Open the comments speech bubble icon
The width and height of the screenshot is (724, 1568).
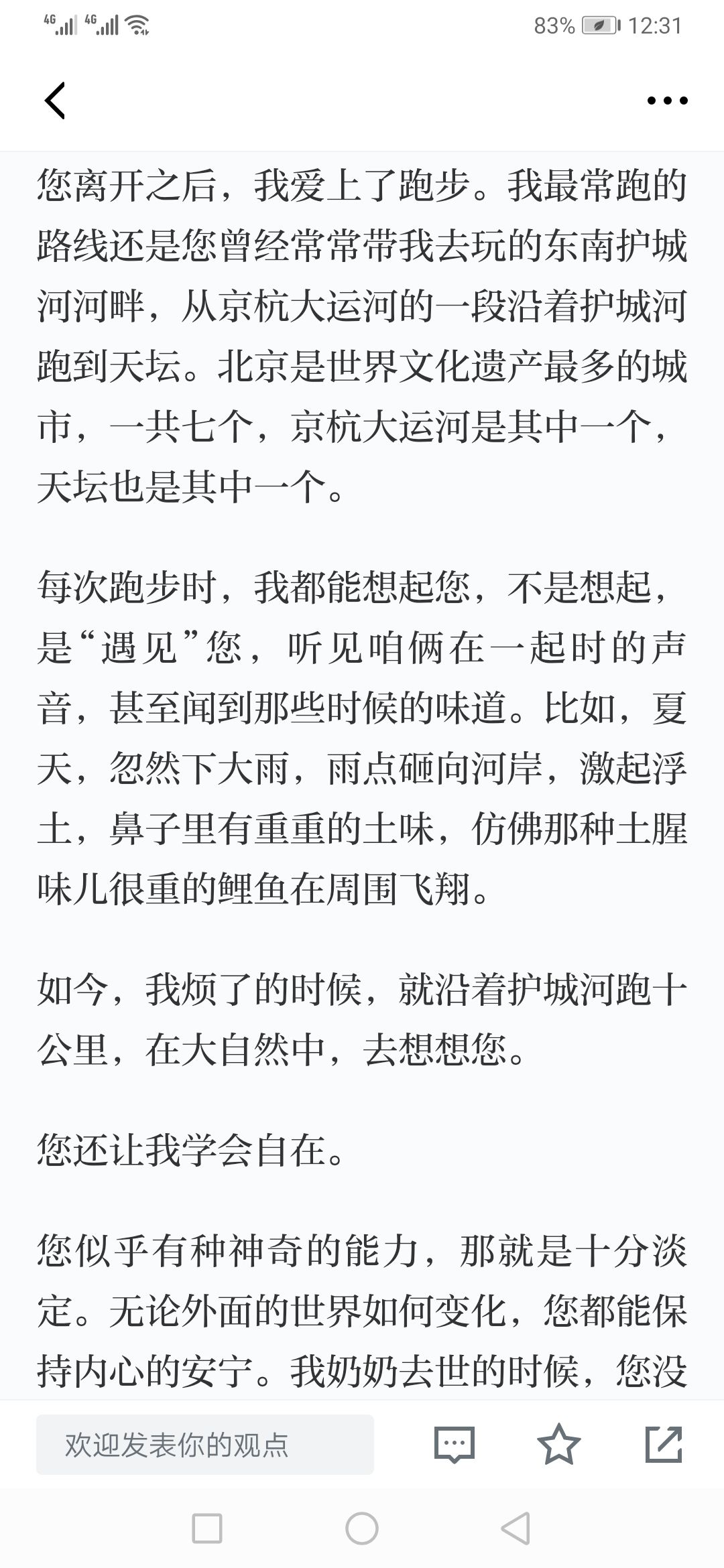point(455,1445)
